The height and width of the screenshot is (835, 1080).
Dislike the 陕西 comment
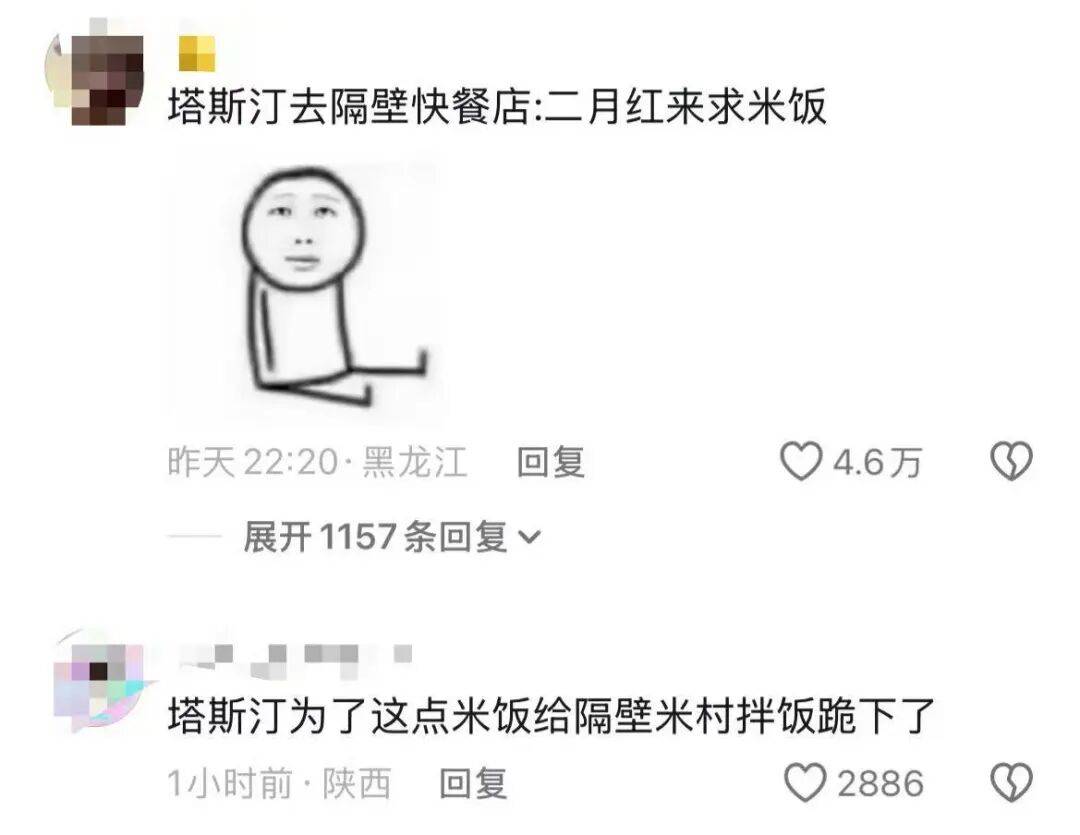(1010, 783)
